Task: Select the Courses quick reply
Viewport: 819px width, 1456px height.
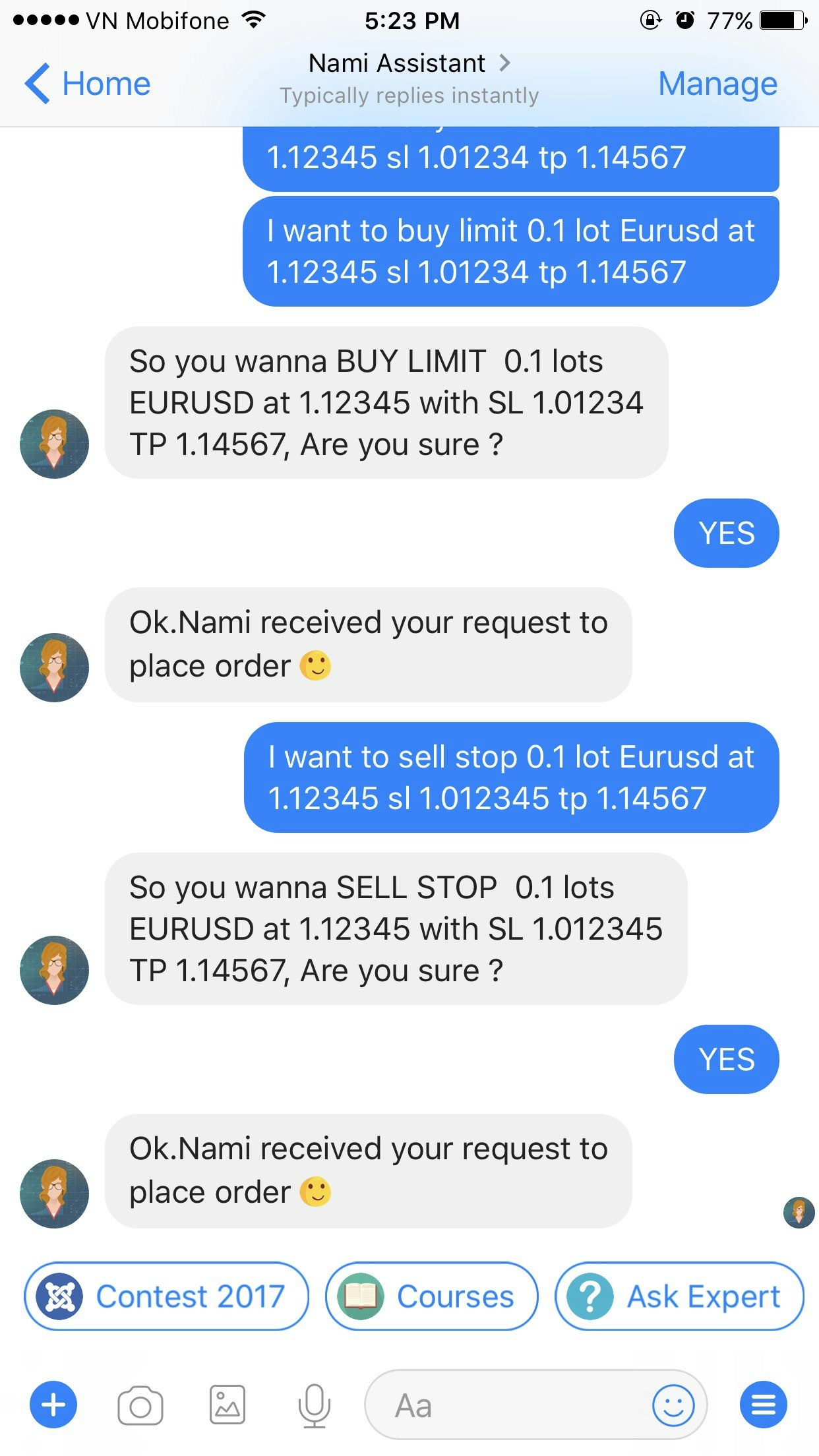Action: click(432, 1296)
